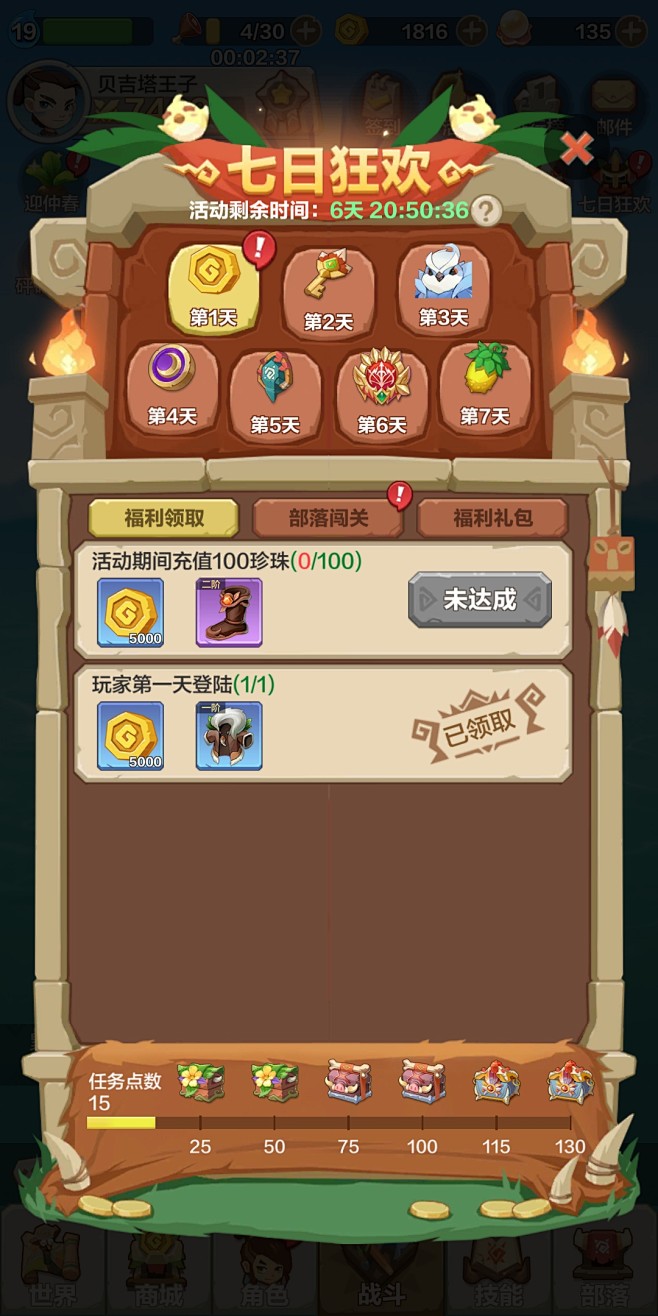
Task: Open the 25-point task chest
Action: click(201, 1082)
